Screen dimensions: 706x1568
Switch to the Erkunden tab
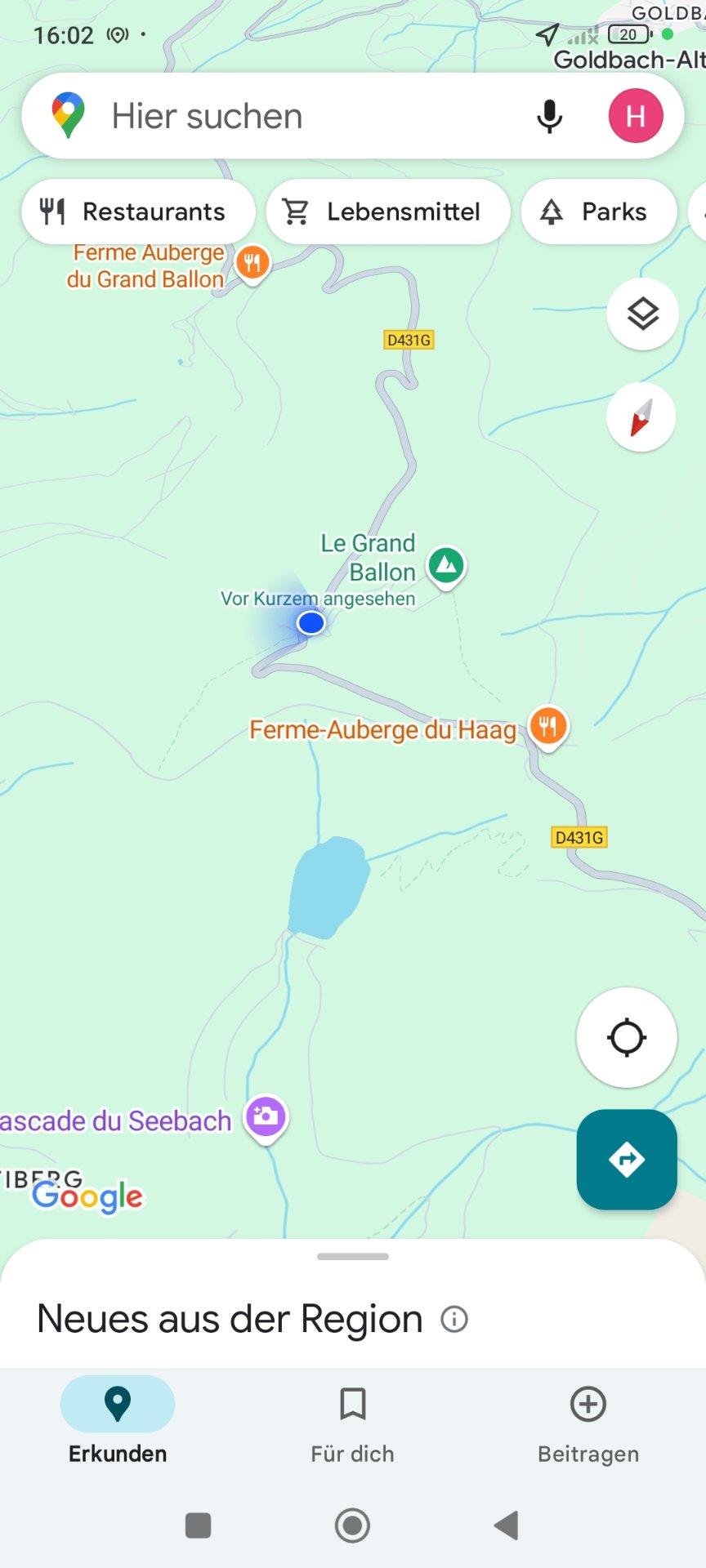(118, 1421)
